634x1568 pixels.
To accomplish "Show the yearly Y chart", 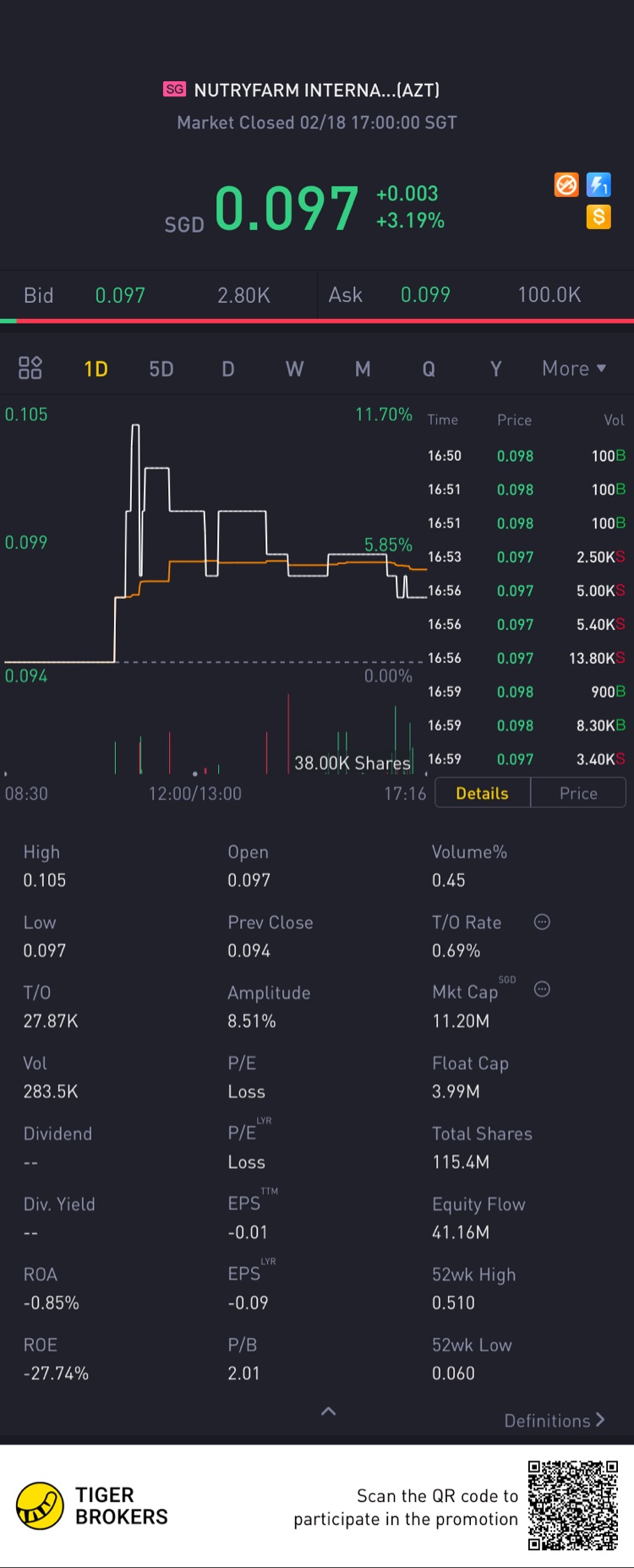I will (496, 369).
